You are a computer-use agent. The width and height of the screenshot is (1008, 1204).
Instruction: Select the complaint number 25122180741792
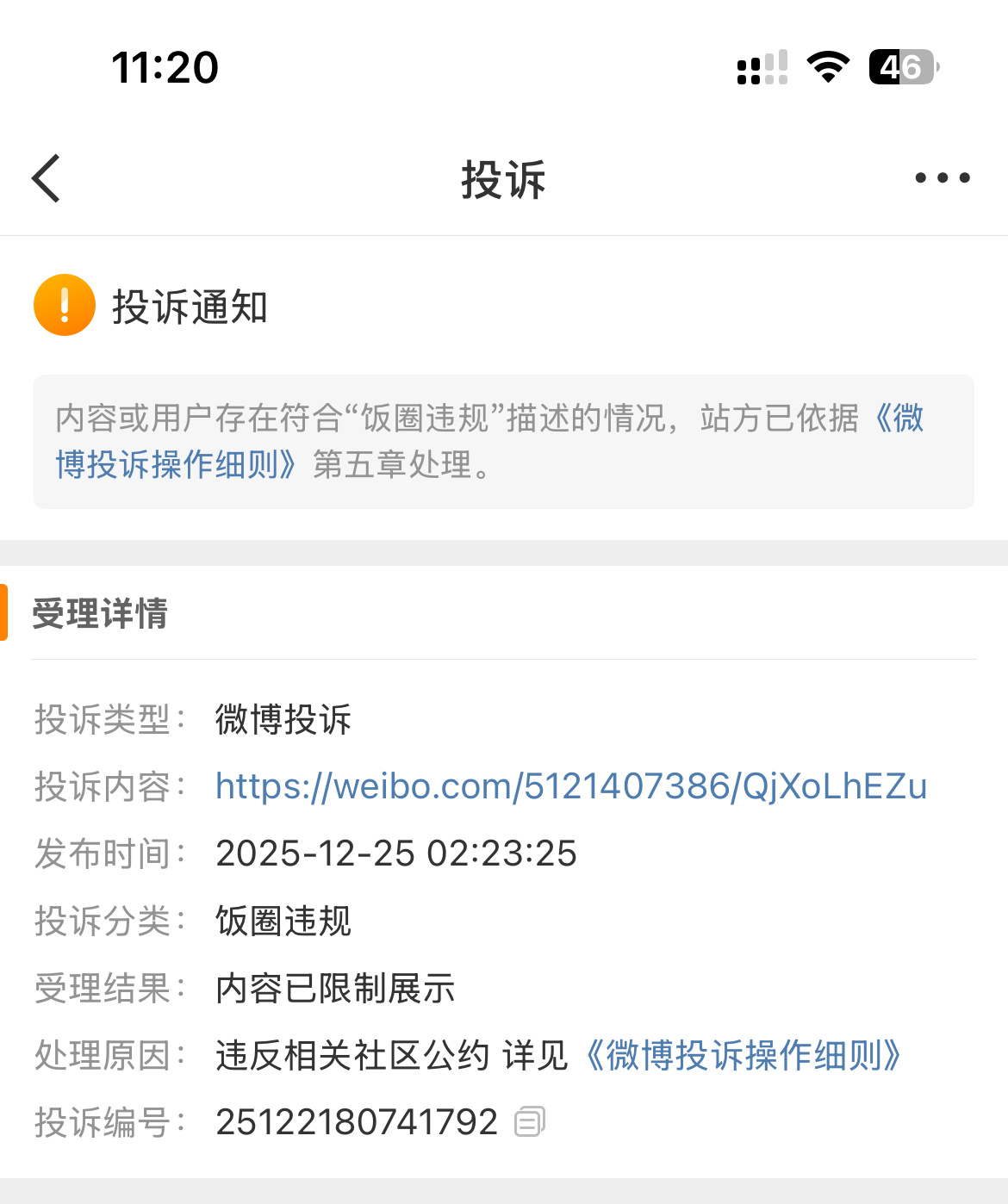356,1120
